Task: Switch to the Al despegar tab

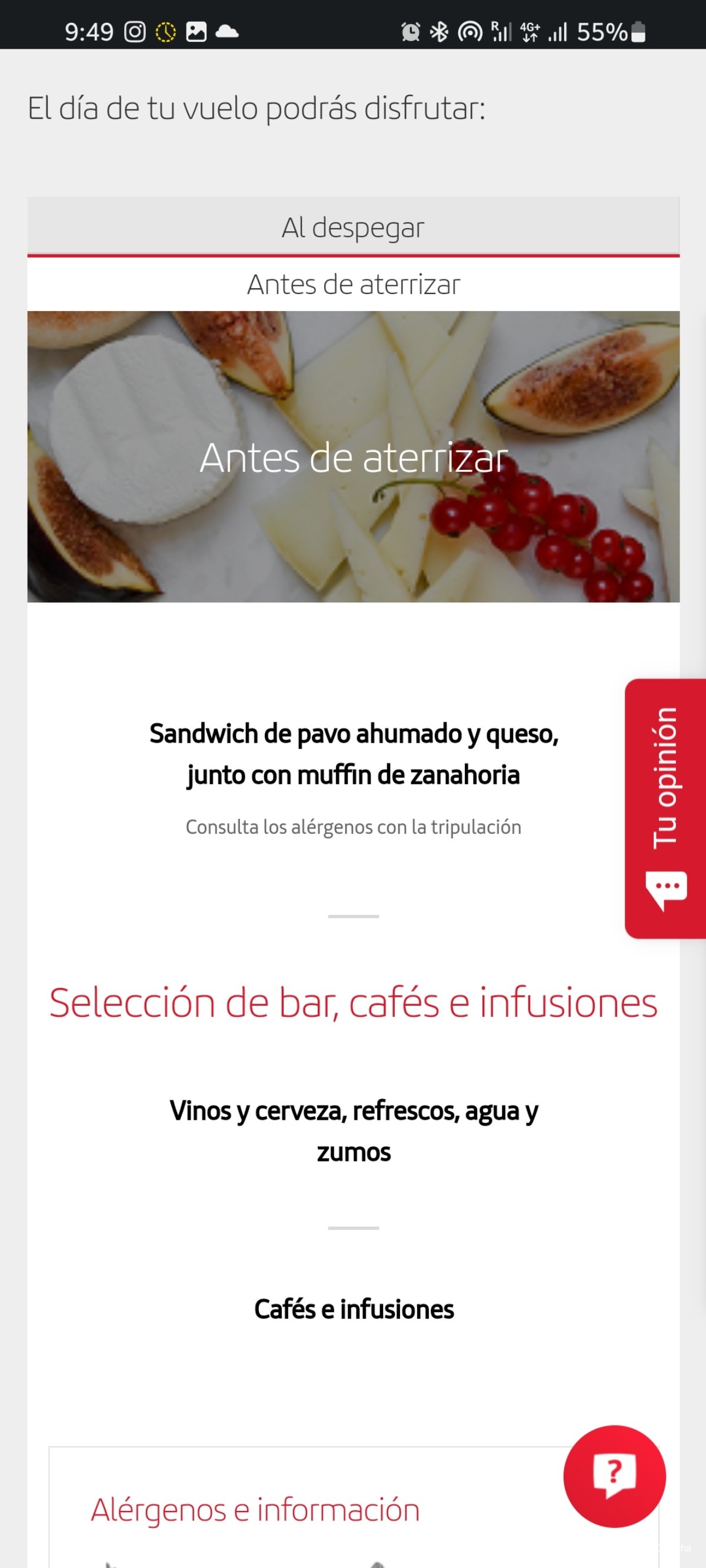Action: click(352, 227)
